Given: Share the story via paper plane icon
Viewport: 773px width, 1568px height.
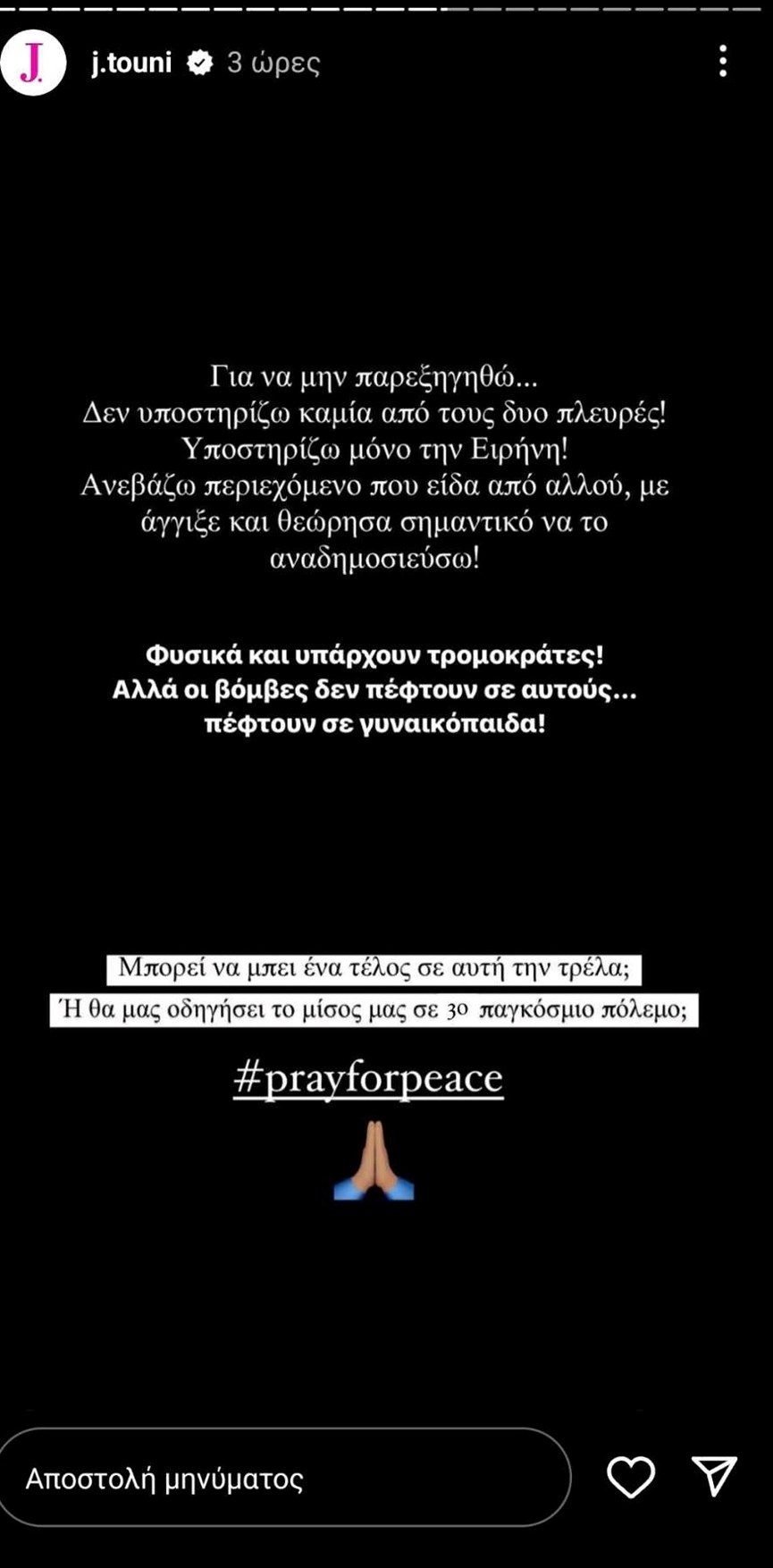Looking at the screenshot, I should coord(714,1476).
